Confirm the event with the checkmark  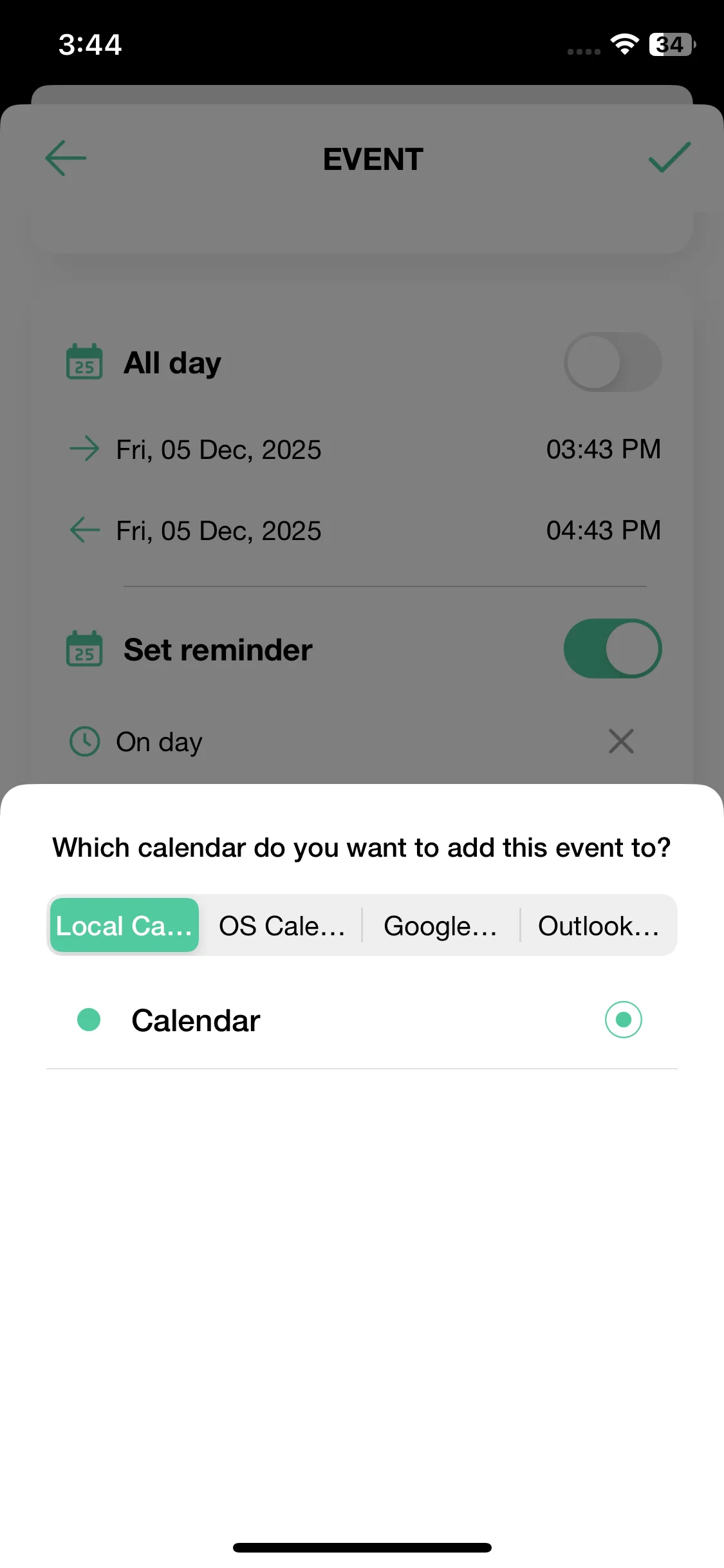point(669,158)
